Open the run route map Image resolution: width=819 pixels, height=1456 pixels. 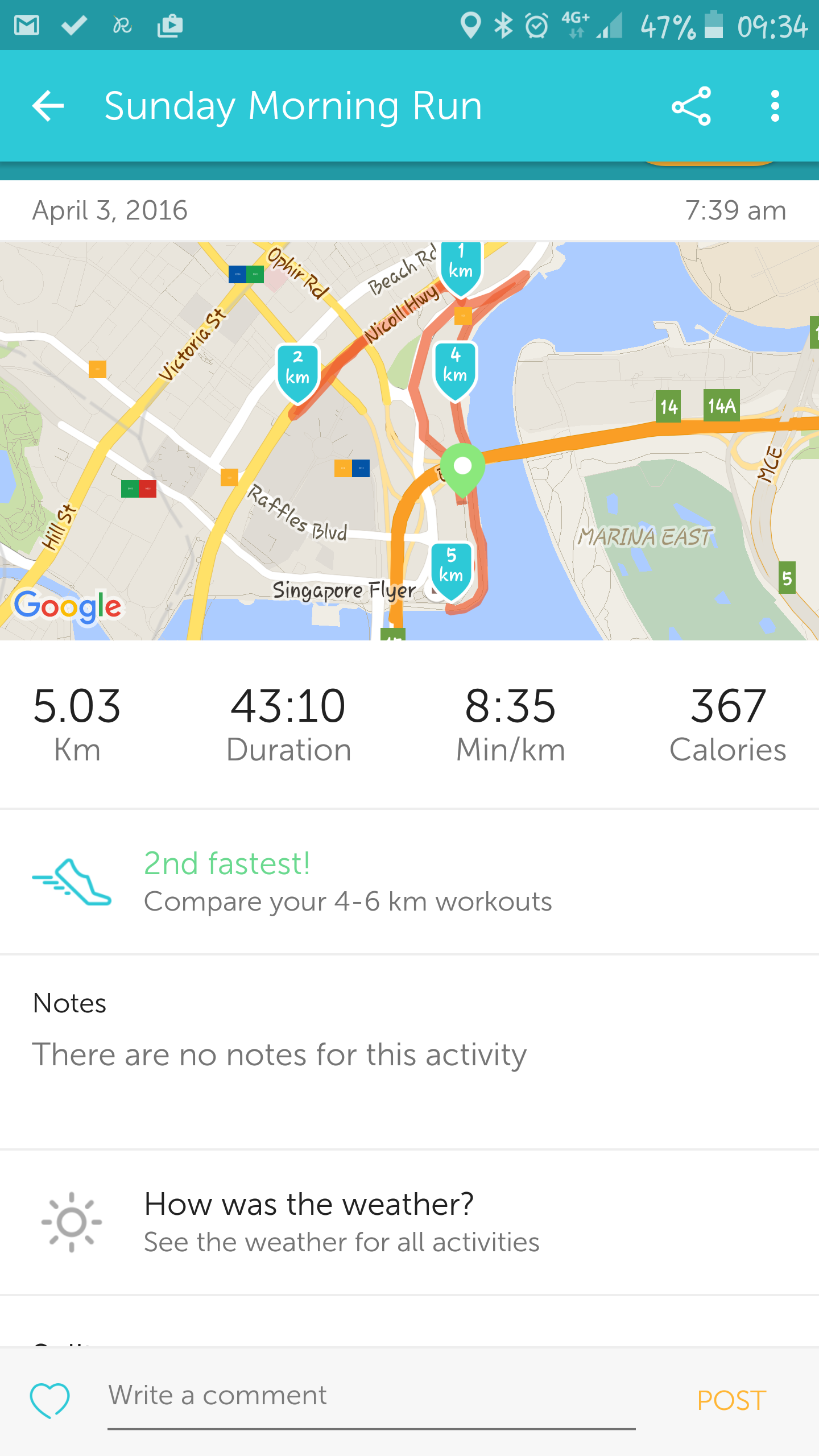409,441
